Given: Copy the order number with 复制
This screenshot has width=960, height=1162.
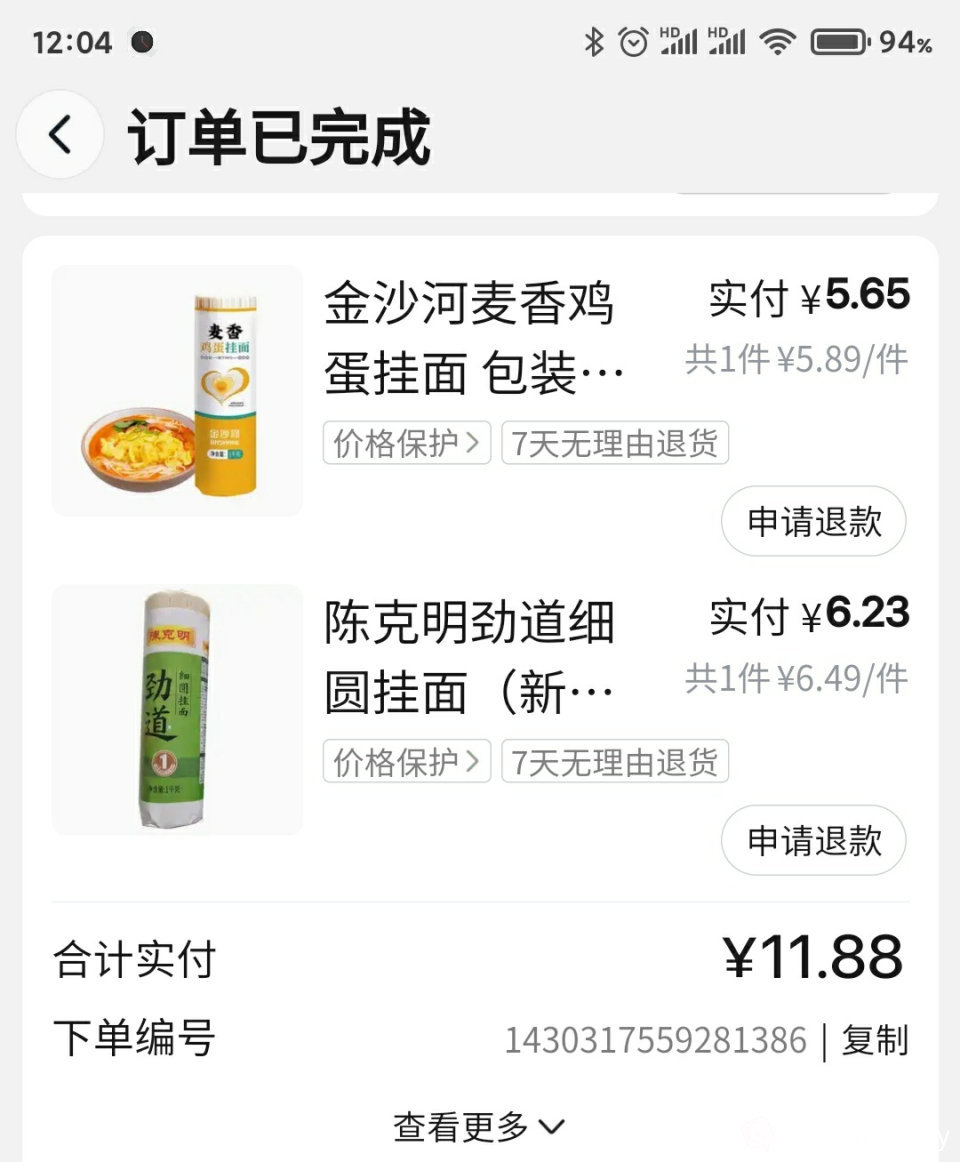Looking at the screenshot, I should click(875, 1040).
